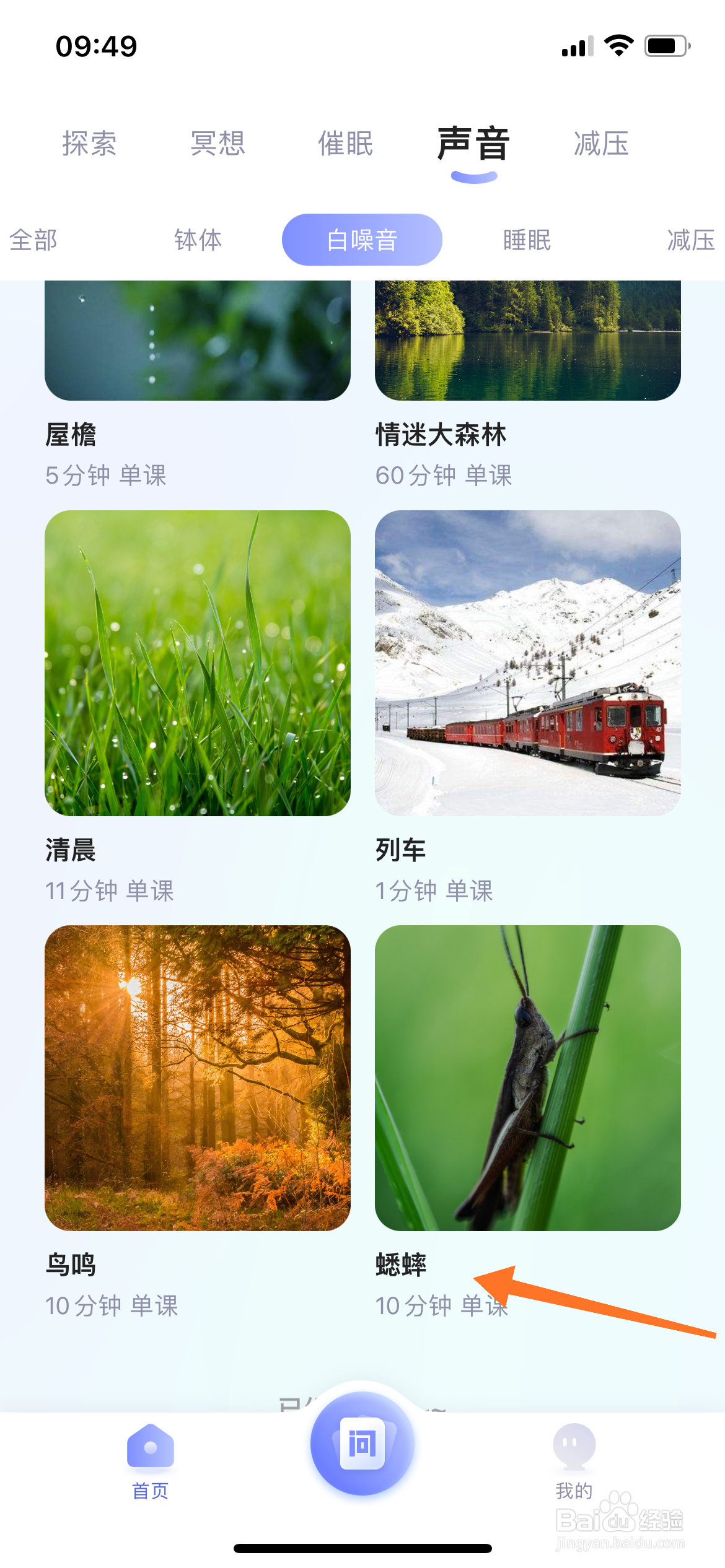Select the 全部 filter chip

point(32,240)
